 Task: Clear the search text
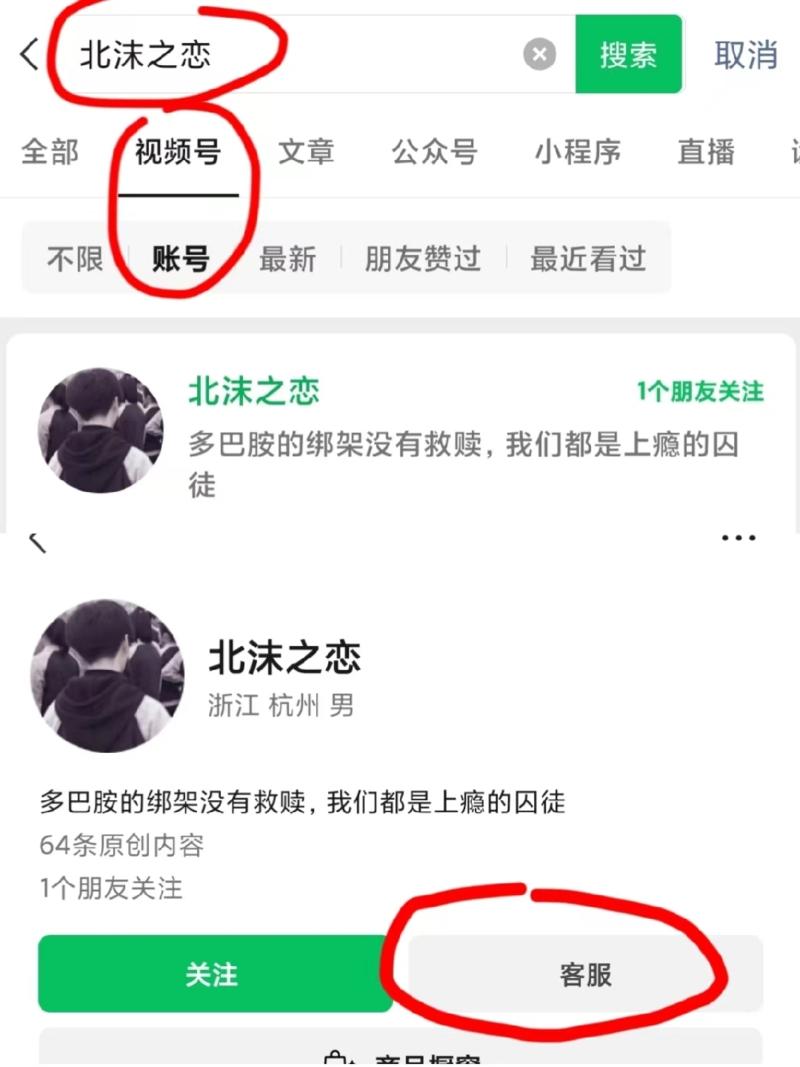pyautogui.click(x=540, y=54)
